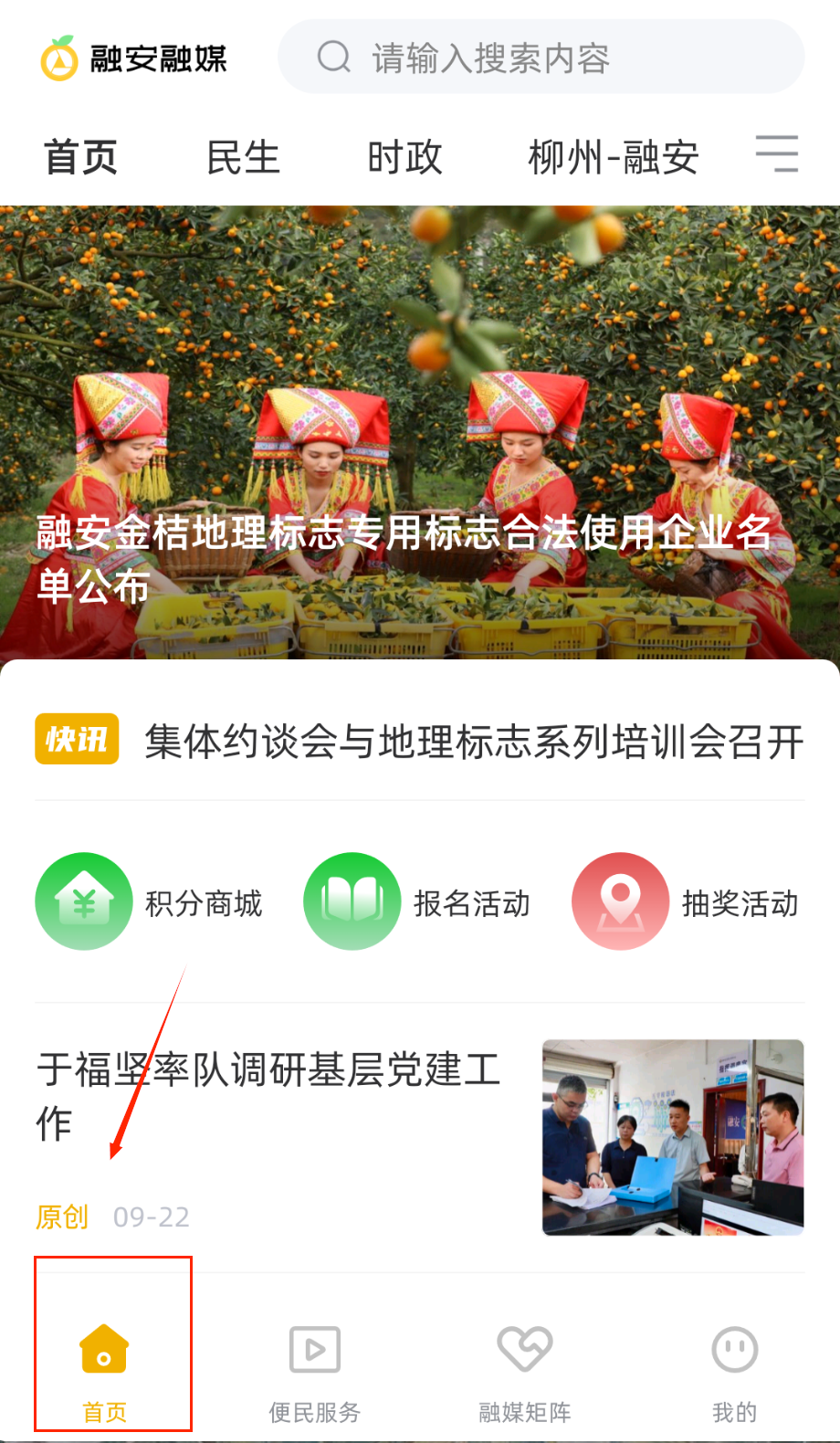Select the 柳州-融安 top tab

point(614,157)
